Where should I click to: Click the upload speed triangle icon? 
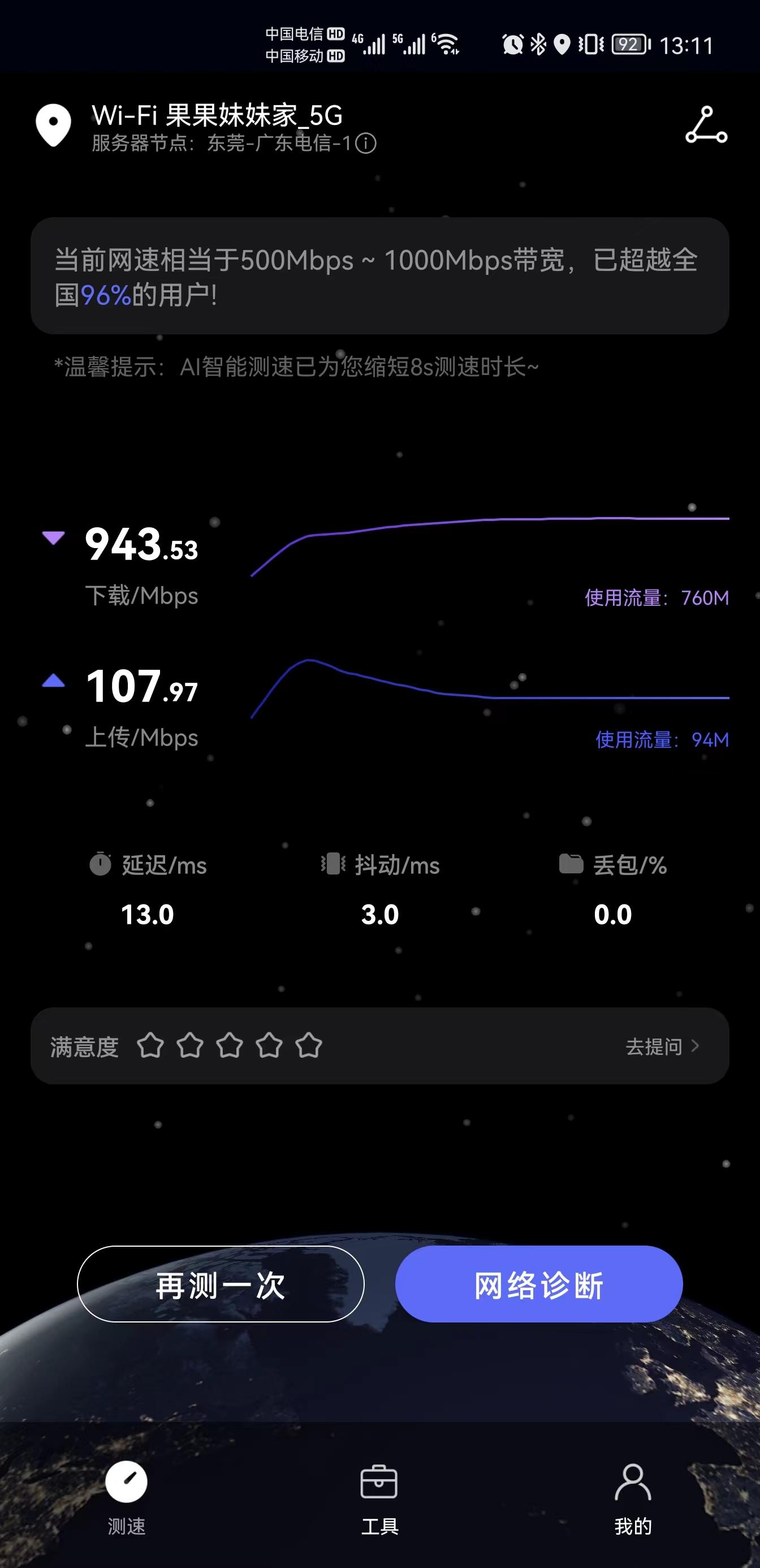click(x=54, y=682)
